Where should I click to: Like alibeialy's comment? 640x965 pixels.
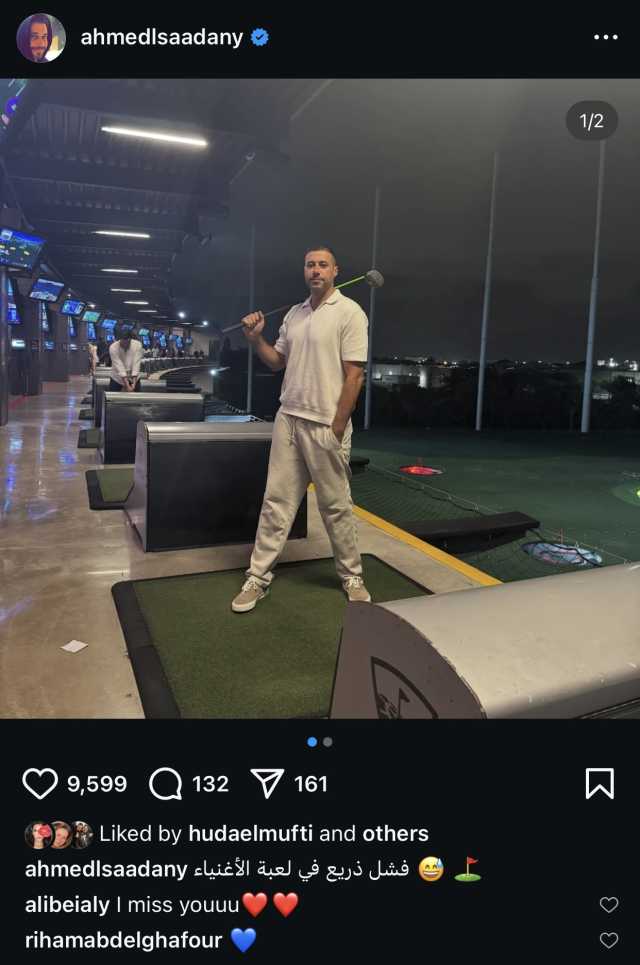[608, 905]
